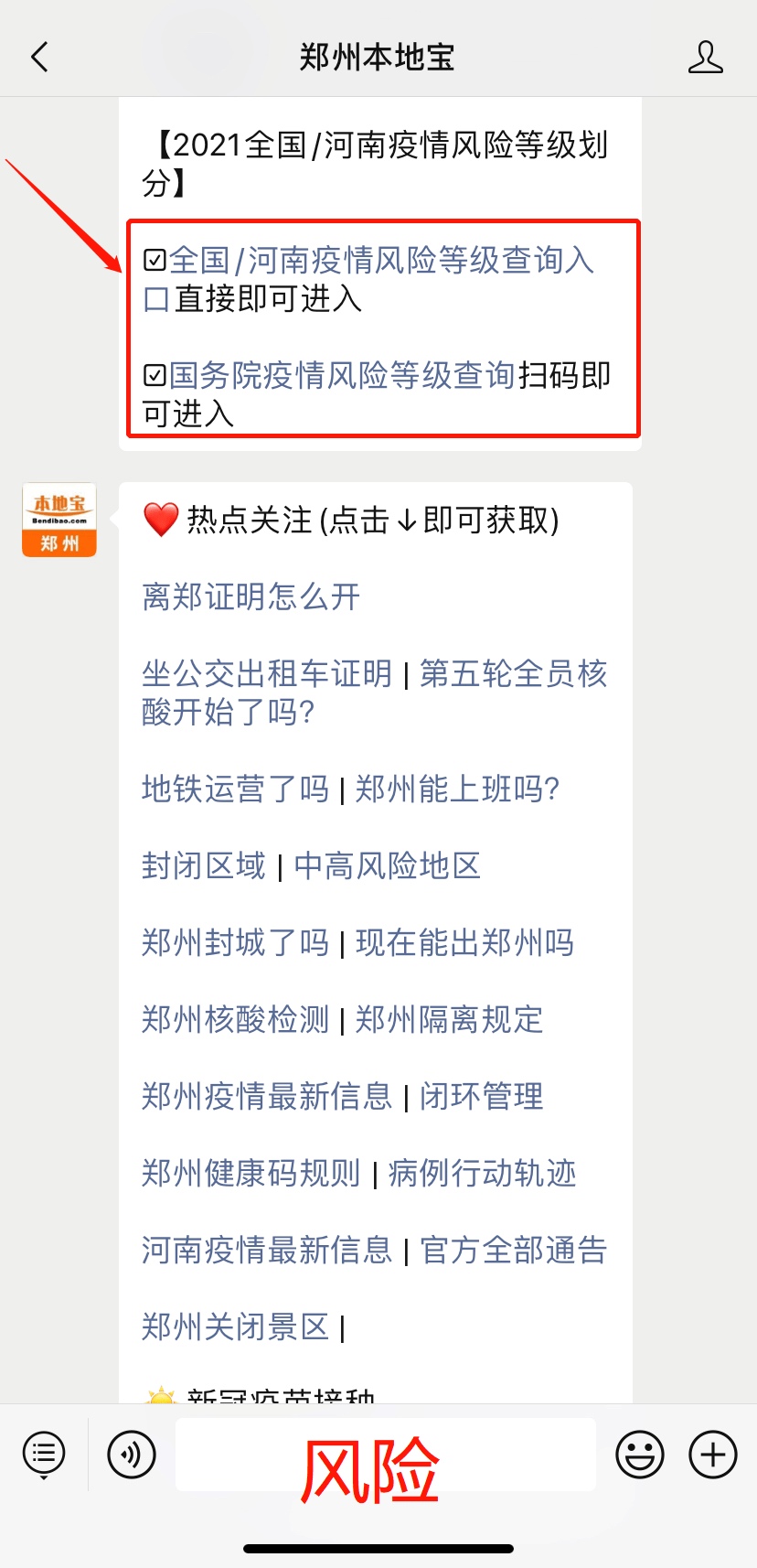Screen dimensions: 757x1568
Task: Open the account profile icon
Action: (x=705, y=57)
